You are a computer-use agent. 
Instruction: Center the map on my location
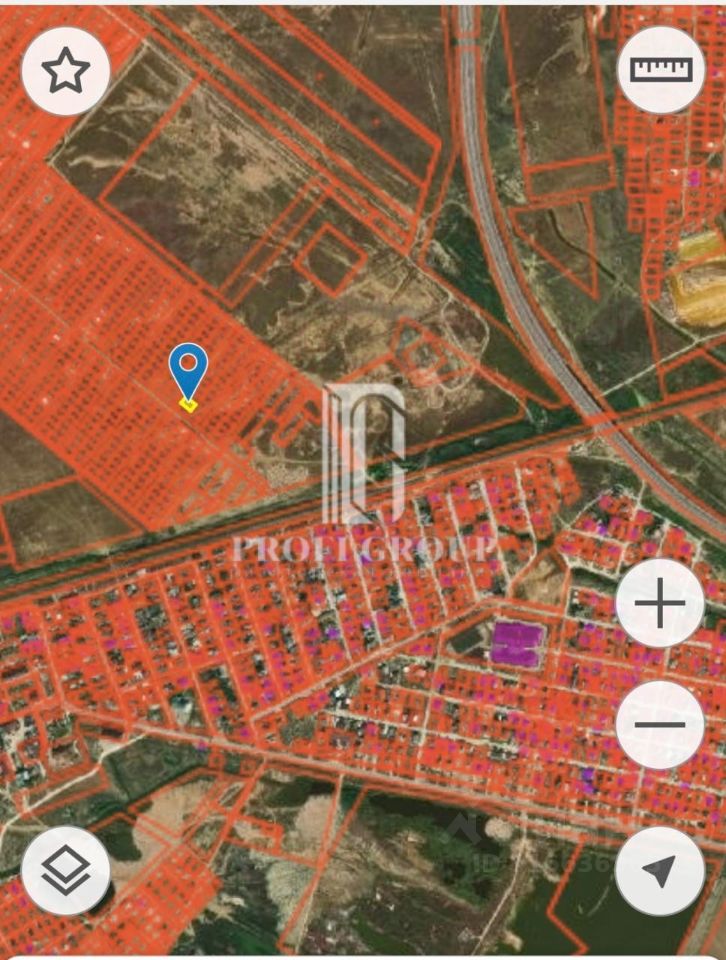[660, 870]
